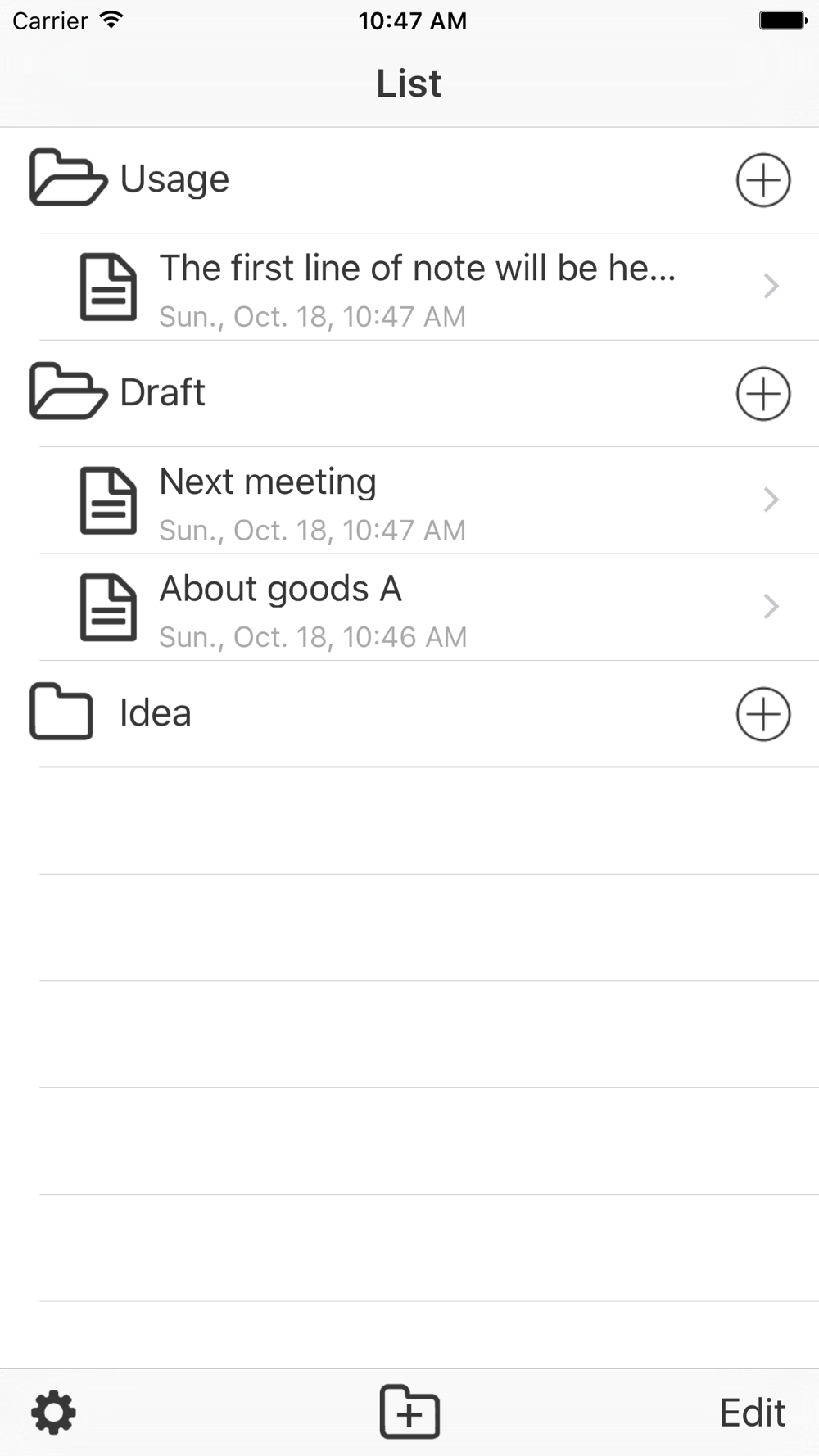
Task: Add a note to the Usage folder
Action: pos(762,180)
